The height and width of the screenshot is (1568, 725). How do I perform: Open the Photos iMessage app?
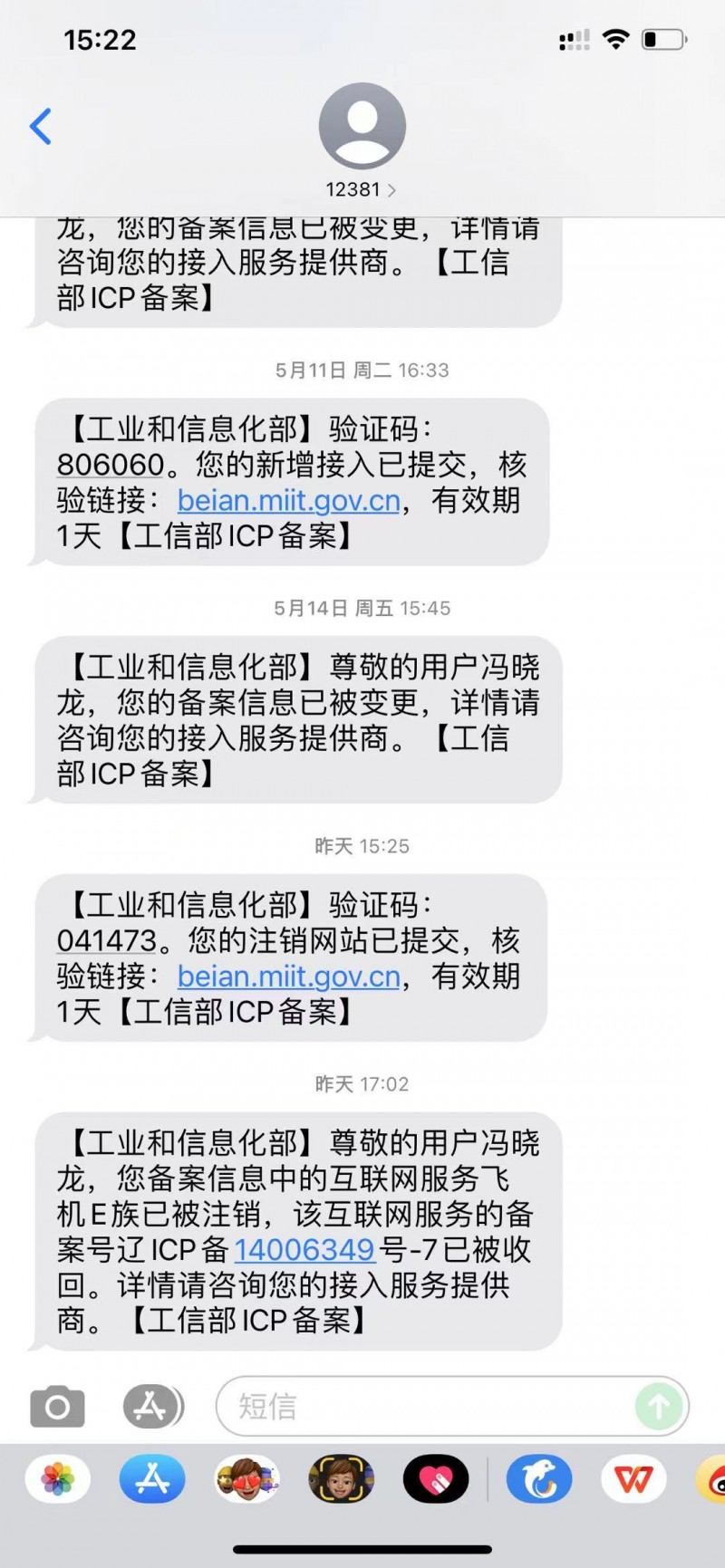click(58, 1479)
